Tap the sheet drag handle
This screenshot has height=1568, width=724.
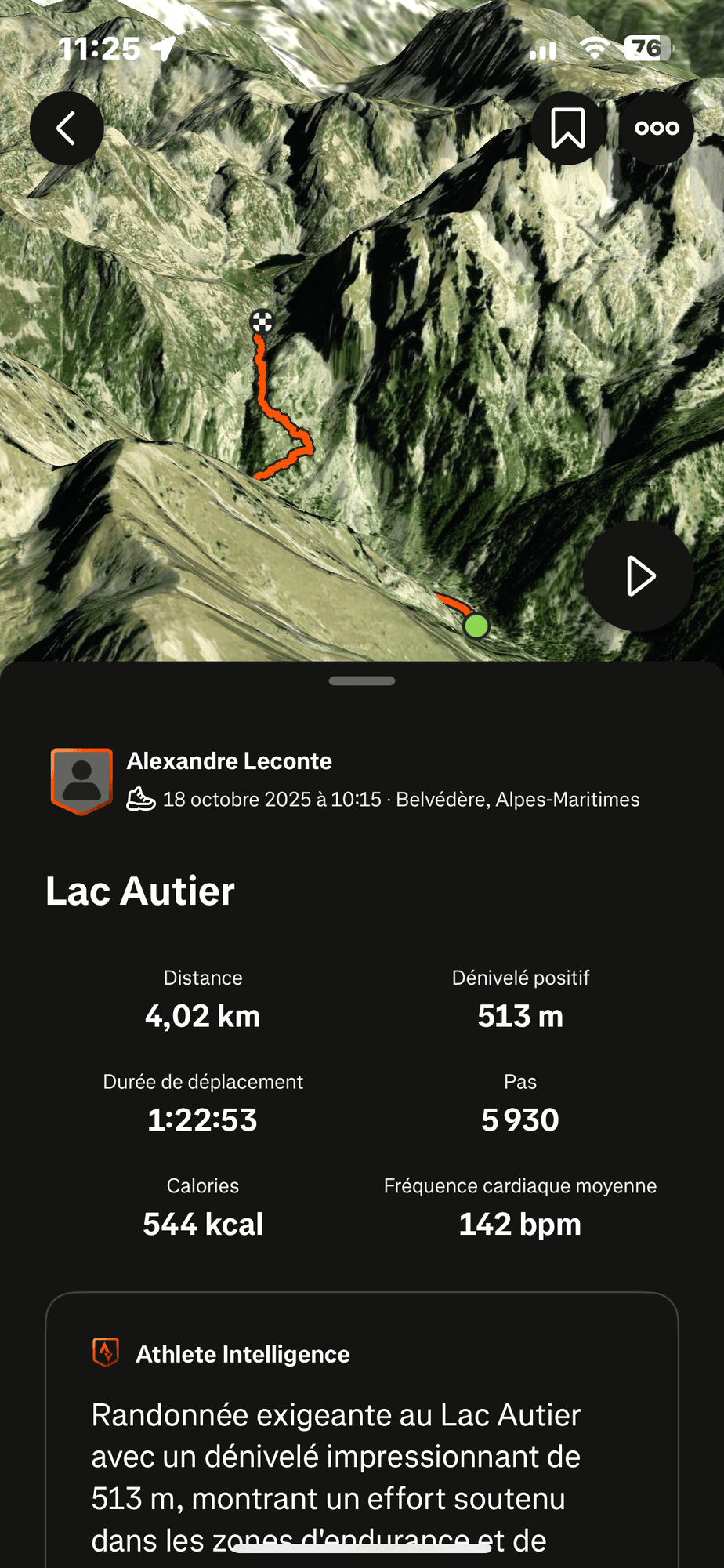362,681
